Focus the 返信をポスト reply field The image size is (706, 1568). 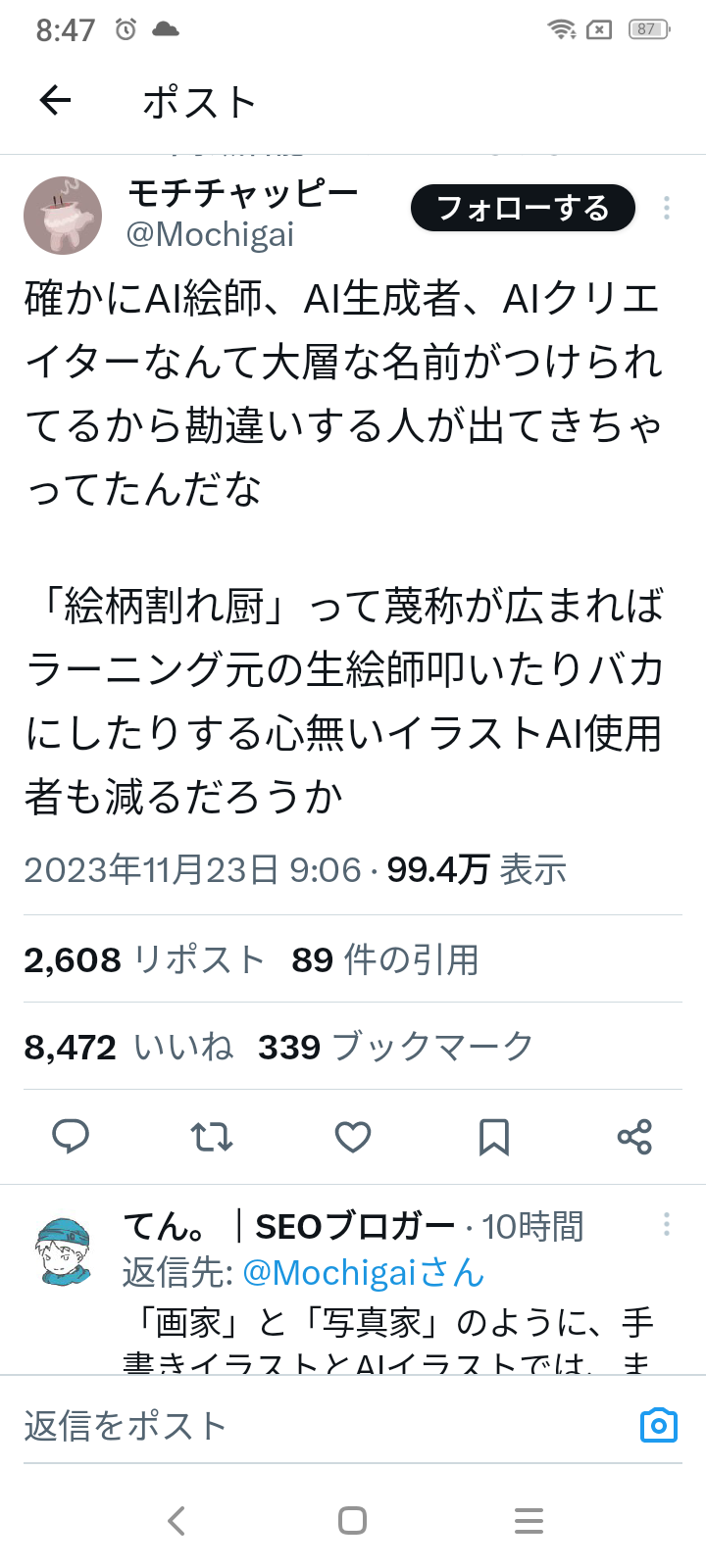324,1425
